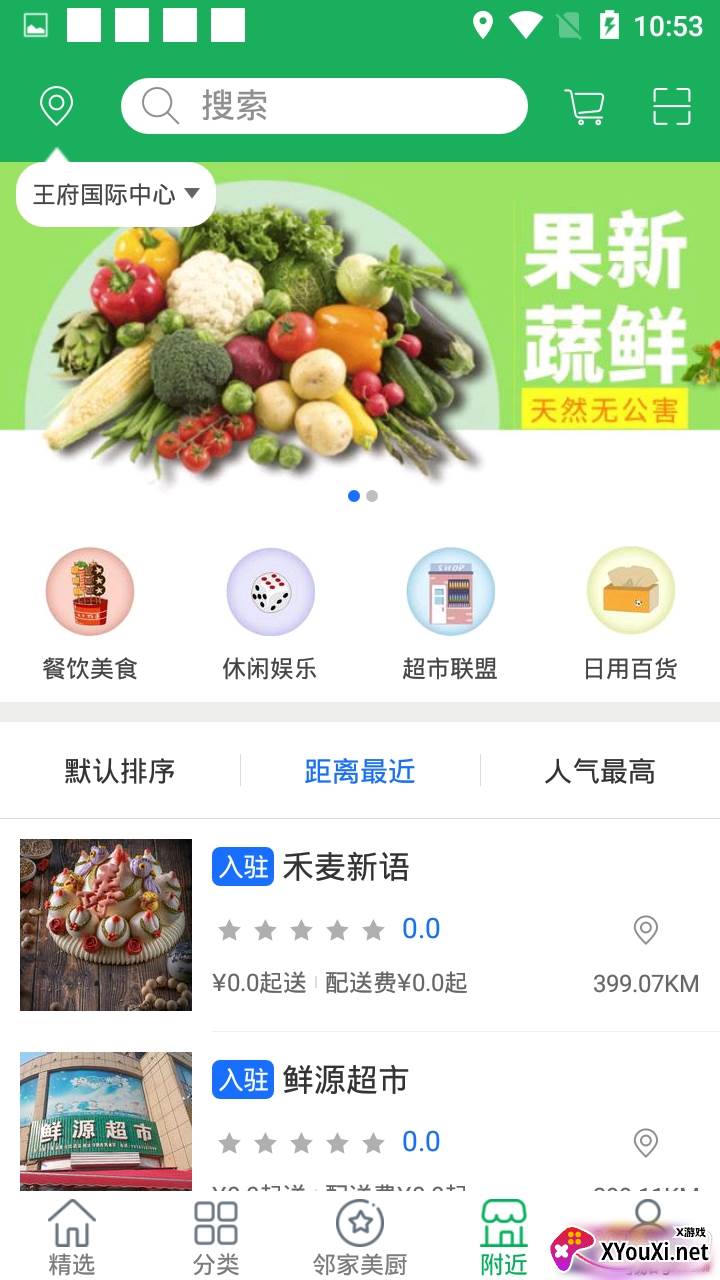The width and height of the screenshot is (720, 1280).
Task: Launch the QR scan icon
Action: (x=672, y=106)
